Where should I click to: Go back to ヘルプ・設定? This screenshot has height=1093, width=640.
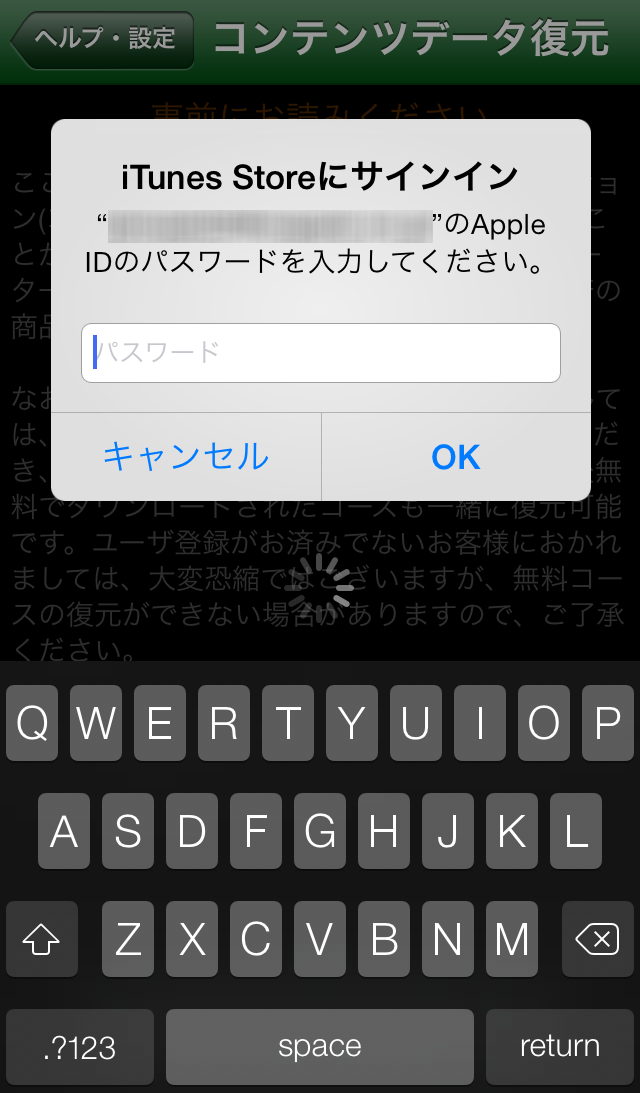pyautogui.click(x=102, y=39)
